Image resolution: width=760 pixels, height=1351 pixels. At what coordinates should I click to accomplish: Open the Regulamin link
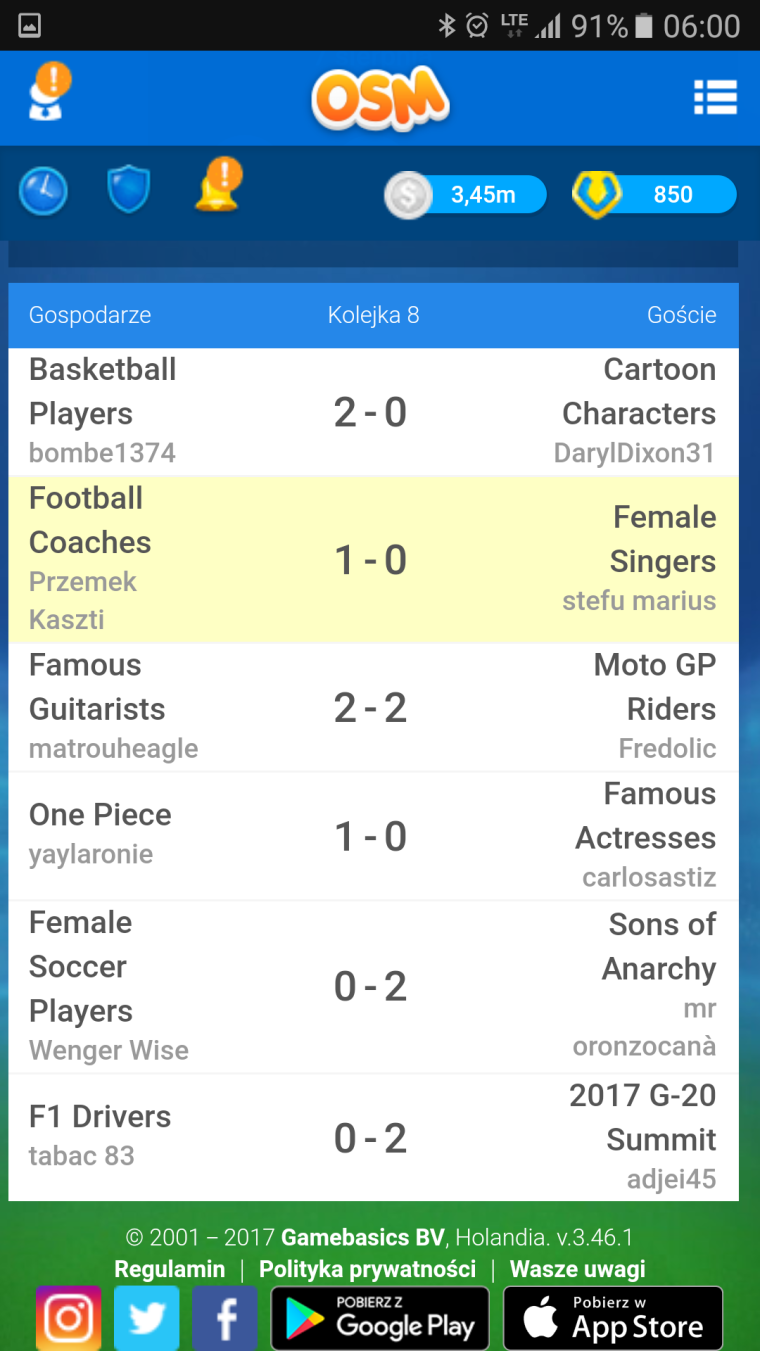click(x=169, y=1269)
